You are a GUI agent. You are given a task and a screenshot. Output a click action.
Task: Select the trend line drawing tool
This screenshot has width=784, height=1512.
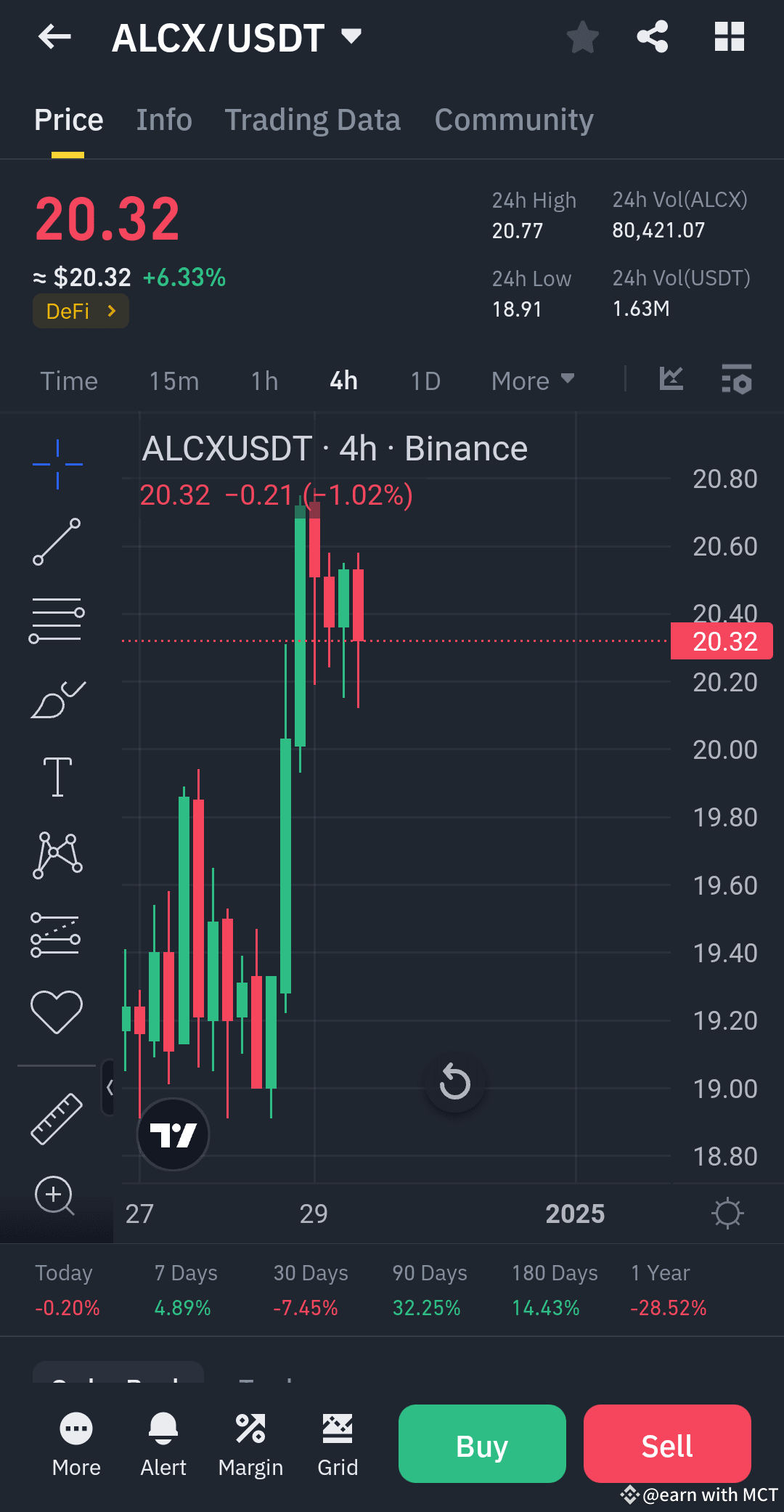coord(57,541)
